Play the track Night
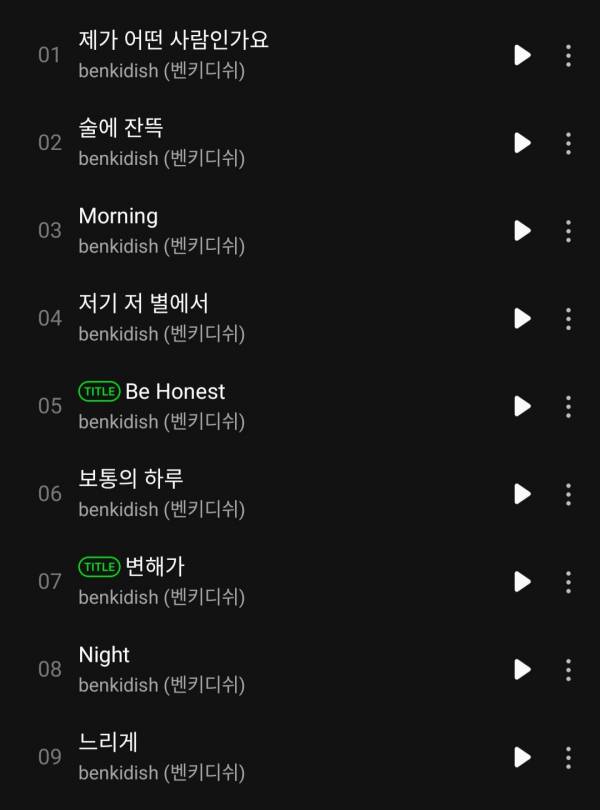This screenshot has width=600, height=810. [522, 669]
